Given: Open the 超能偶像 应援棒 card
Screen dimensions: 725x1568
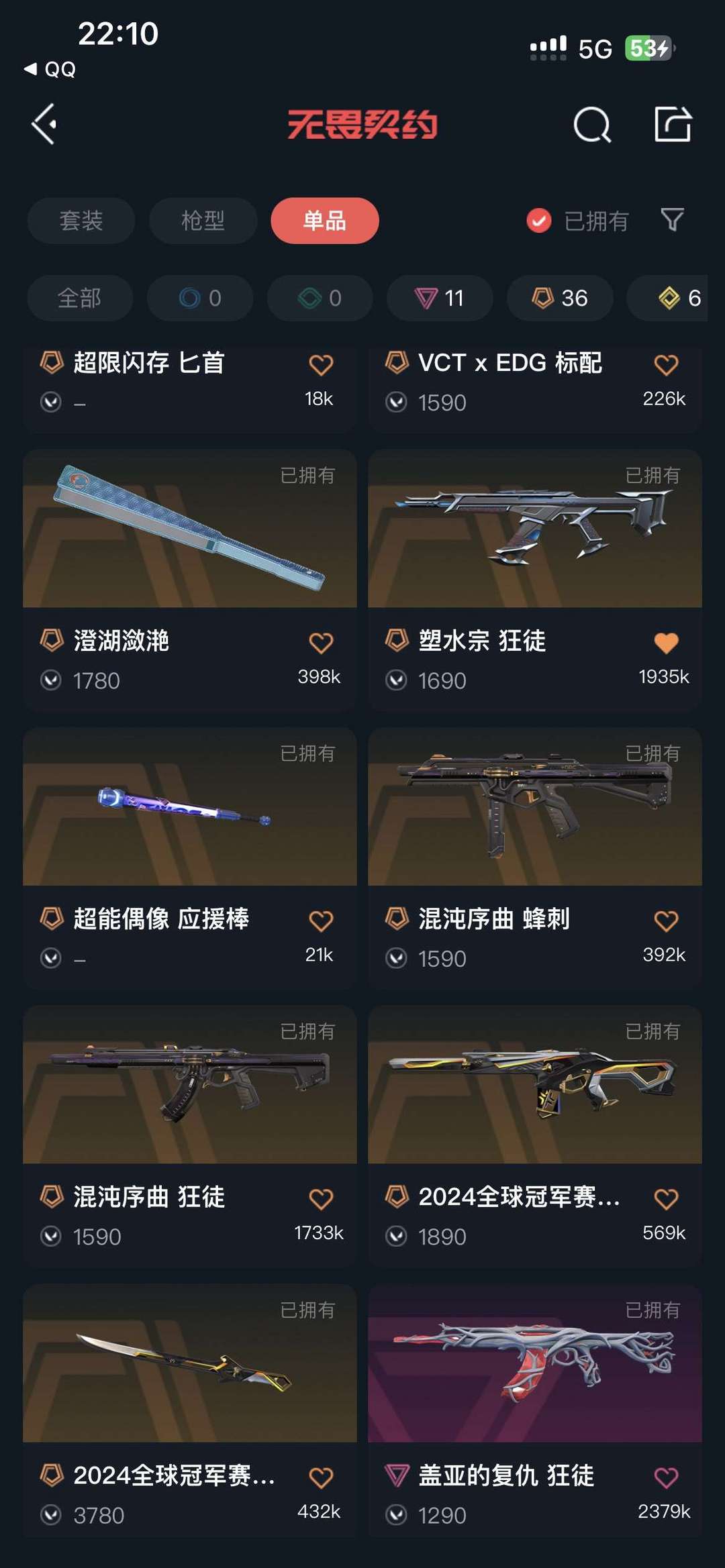Looking at the screenshot, I should tap(190, 857).
